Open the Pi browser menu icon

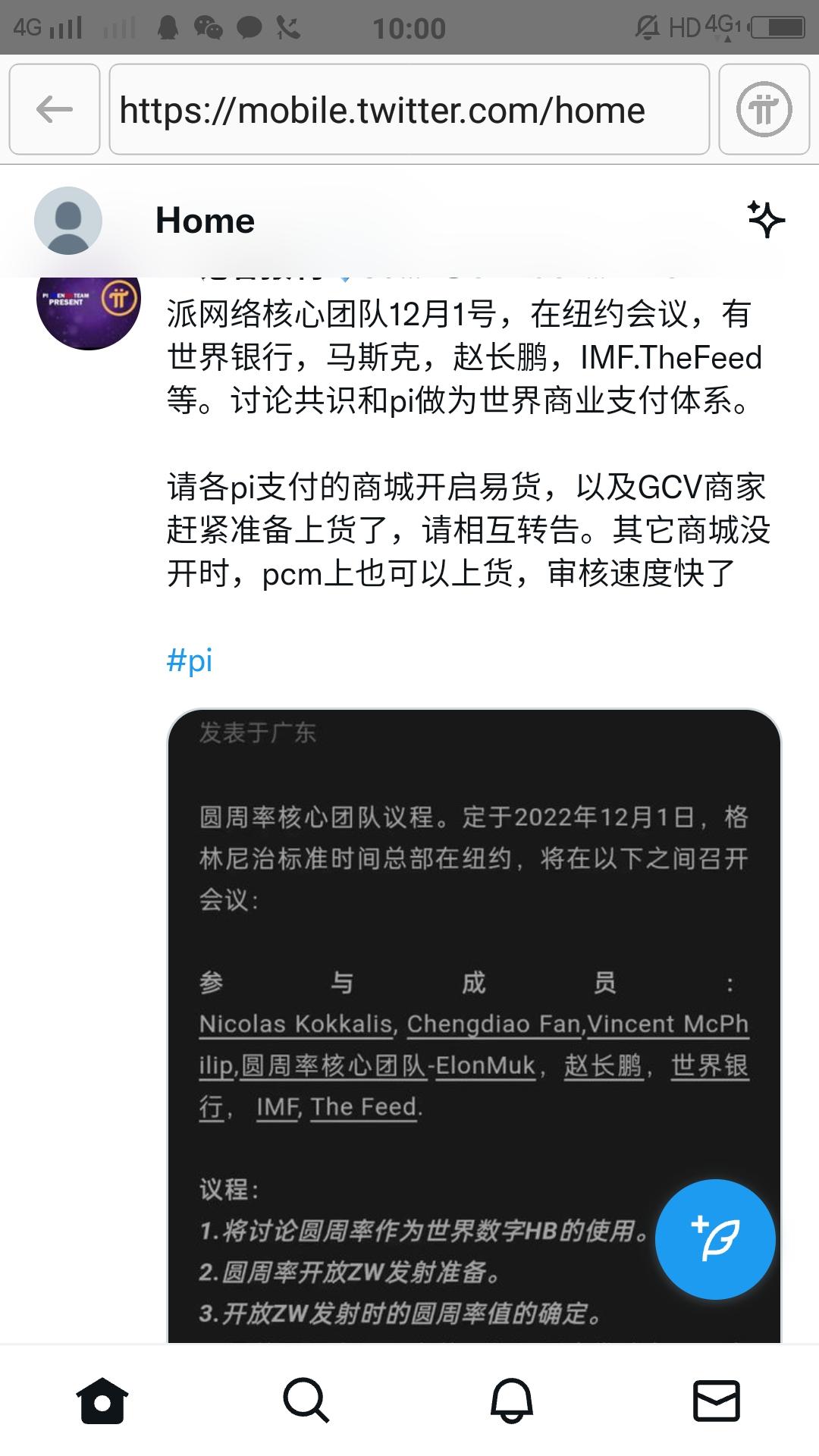tap(764, 110)
